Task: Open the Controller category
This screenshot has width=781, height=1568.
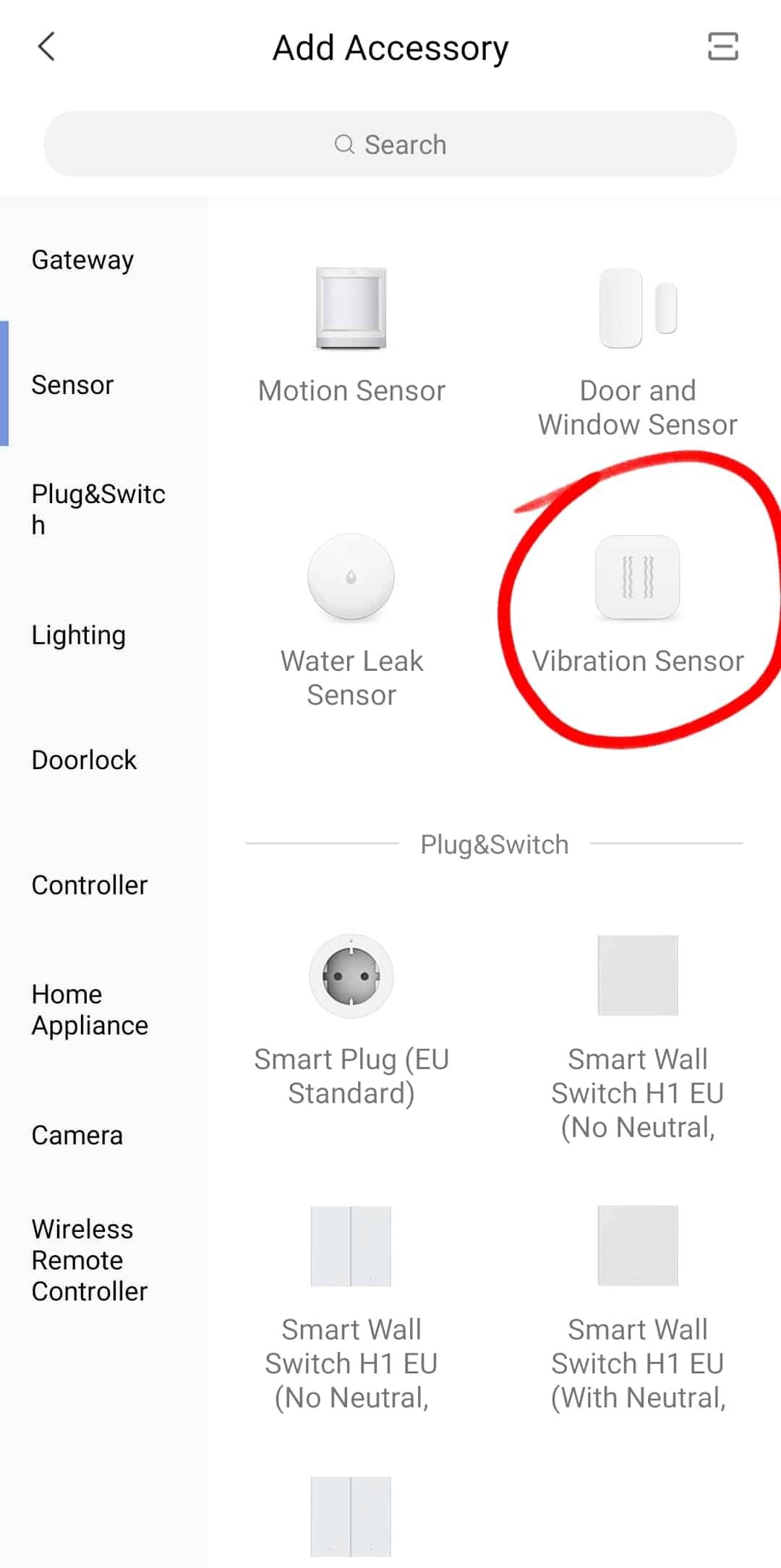Action: pos(89,885)
